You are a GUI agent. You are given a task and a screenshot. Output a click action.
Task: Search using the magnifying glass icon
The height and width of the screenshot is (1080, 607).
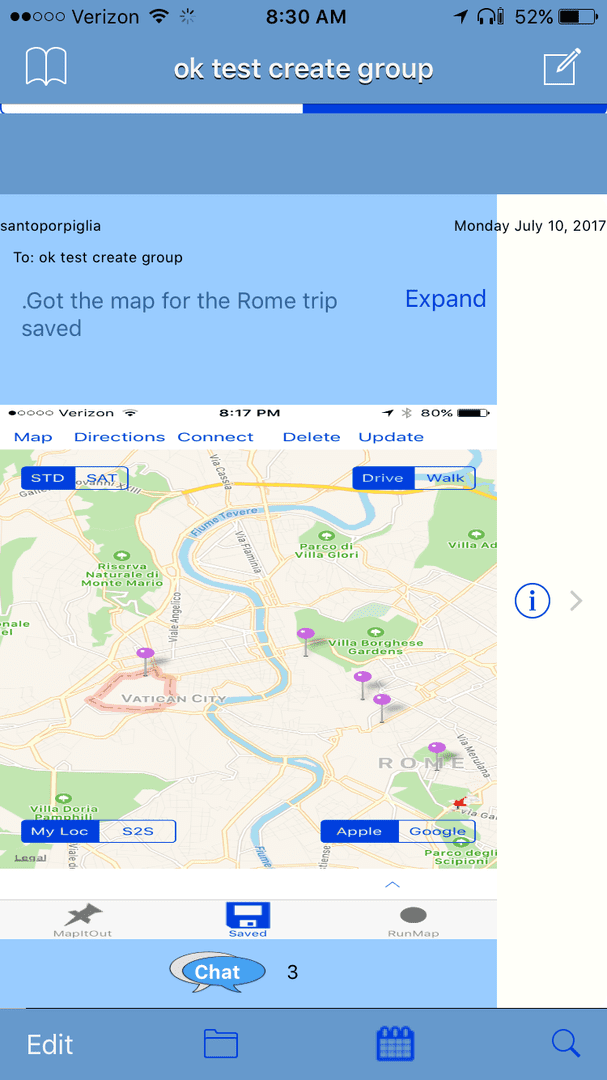(566, 1044)
